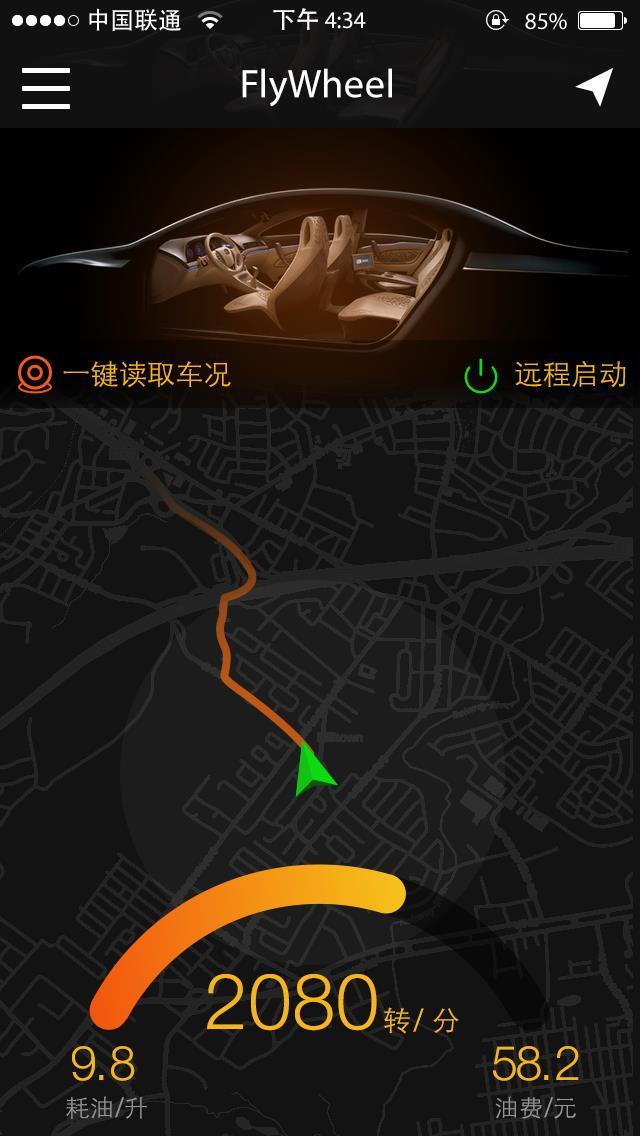Open the hamburger menu drawer
The width and height of the screenshot is (640, 1136).
(x=46, y=88)
